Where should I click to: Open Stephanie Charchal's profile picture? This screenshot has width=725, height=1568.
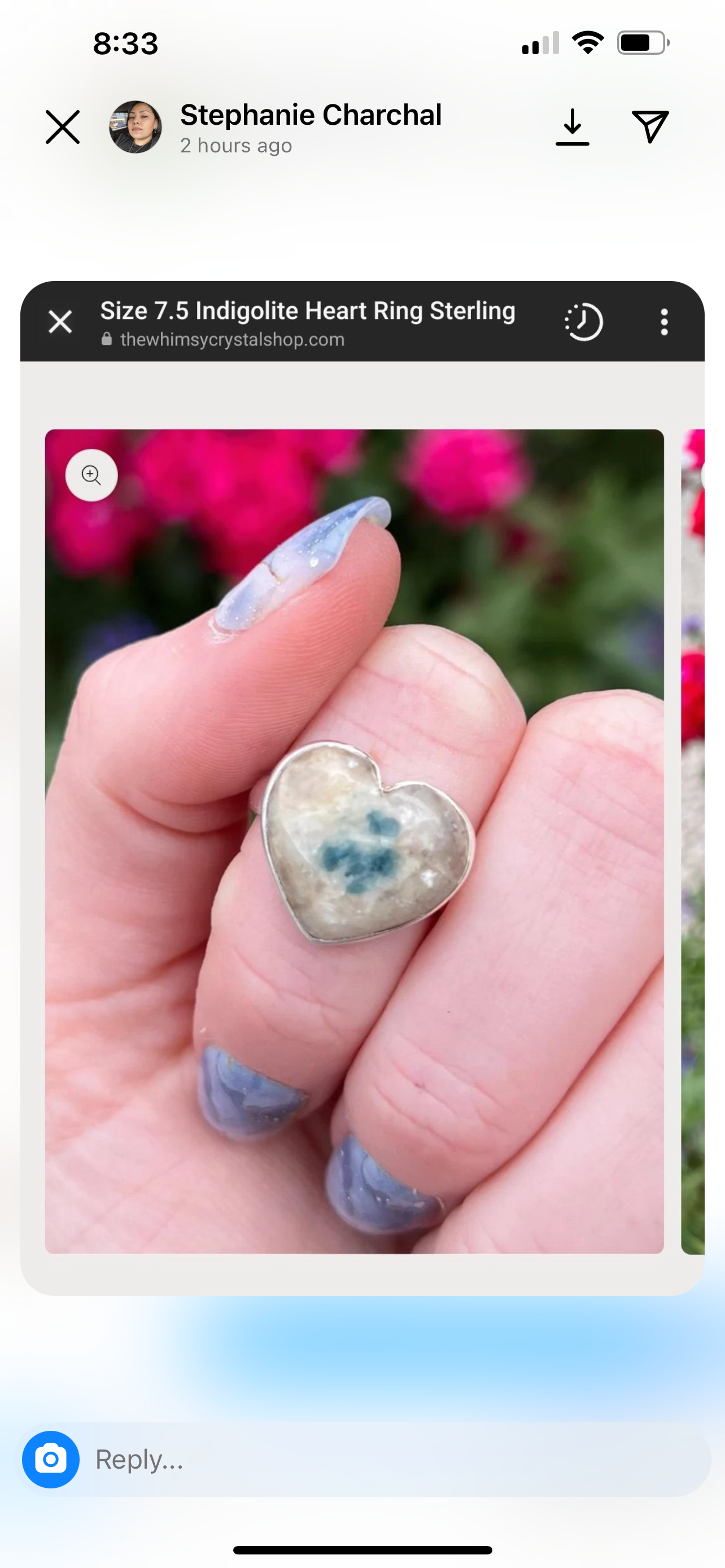point(135,127)
